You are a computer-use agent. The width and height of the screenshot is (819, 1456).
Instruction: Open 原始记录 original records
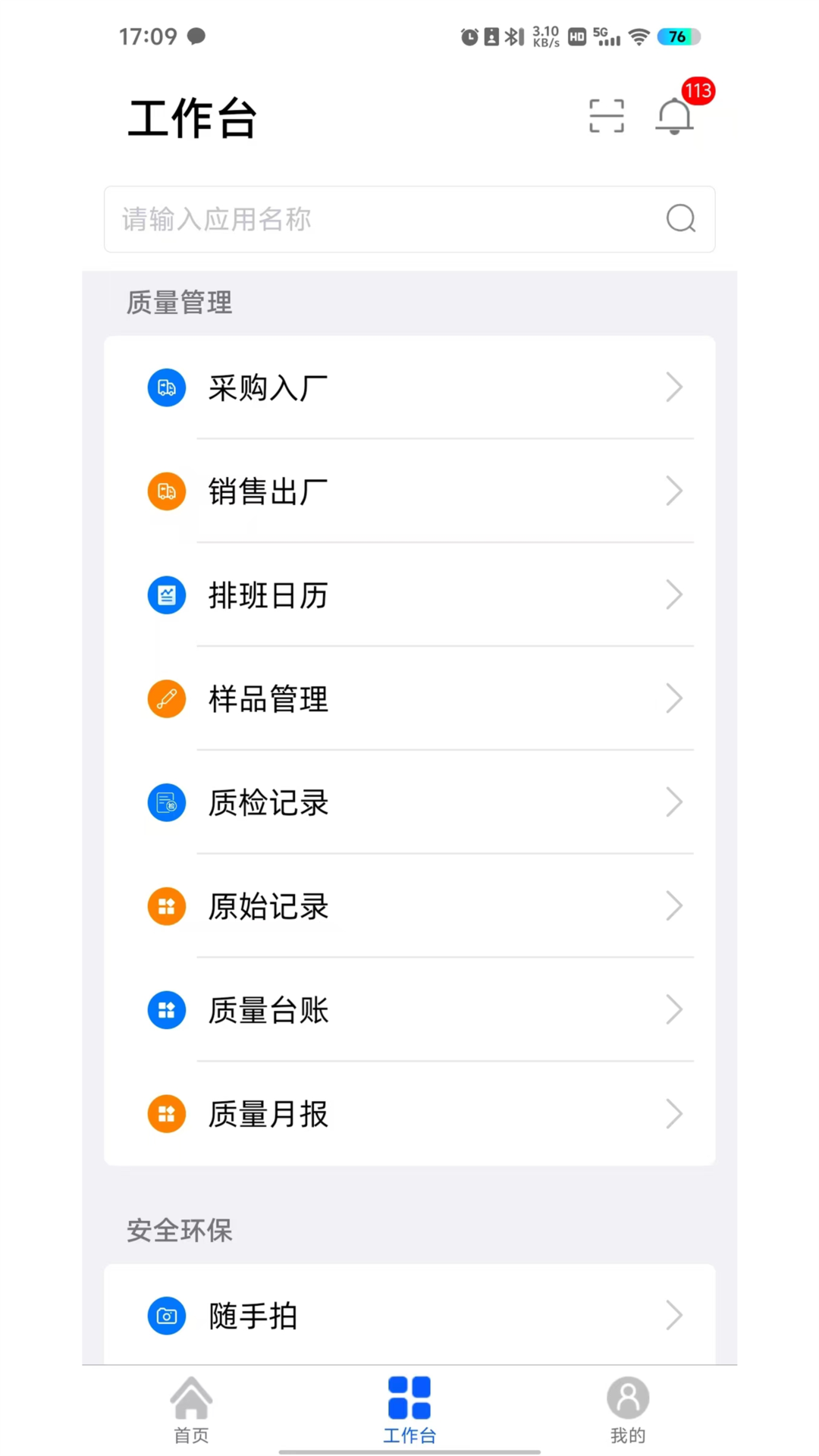point(409,906)
